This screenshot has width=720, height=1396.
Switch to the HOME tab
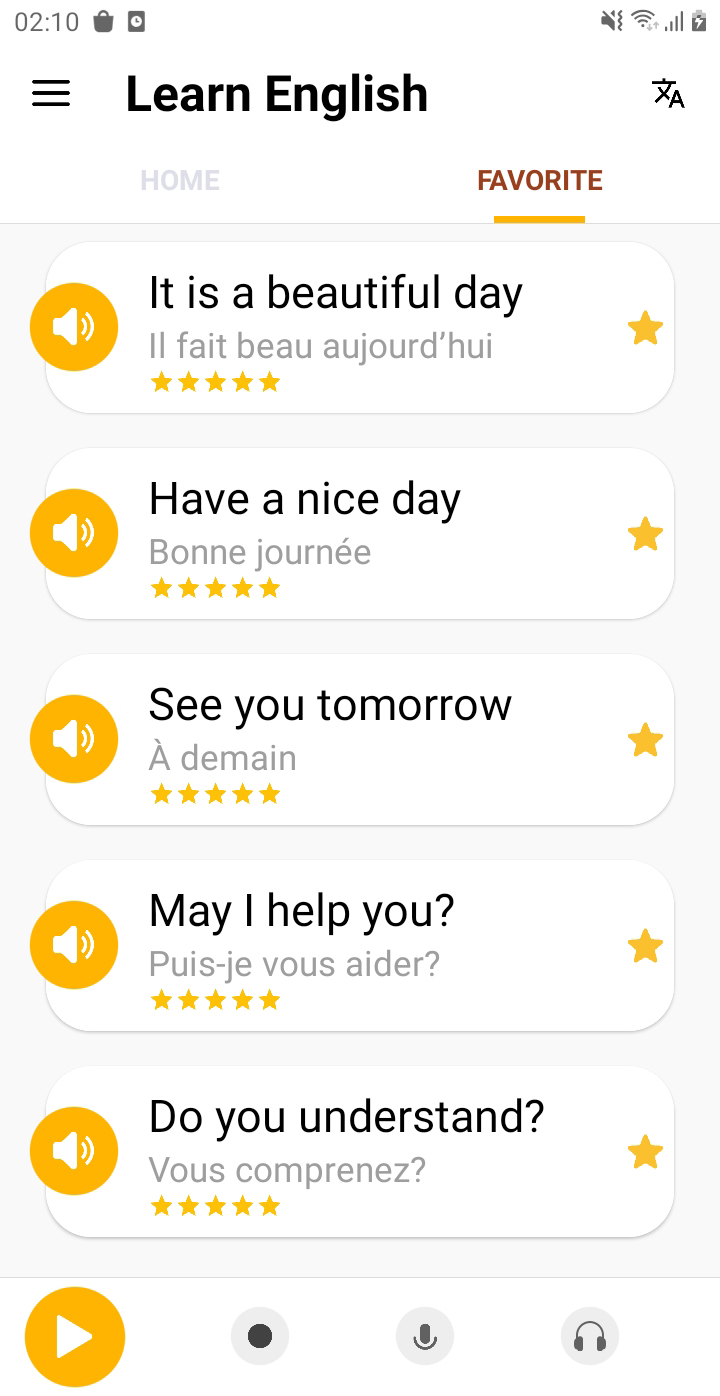point(180,180)
